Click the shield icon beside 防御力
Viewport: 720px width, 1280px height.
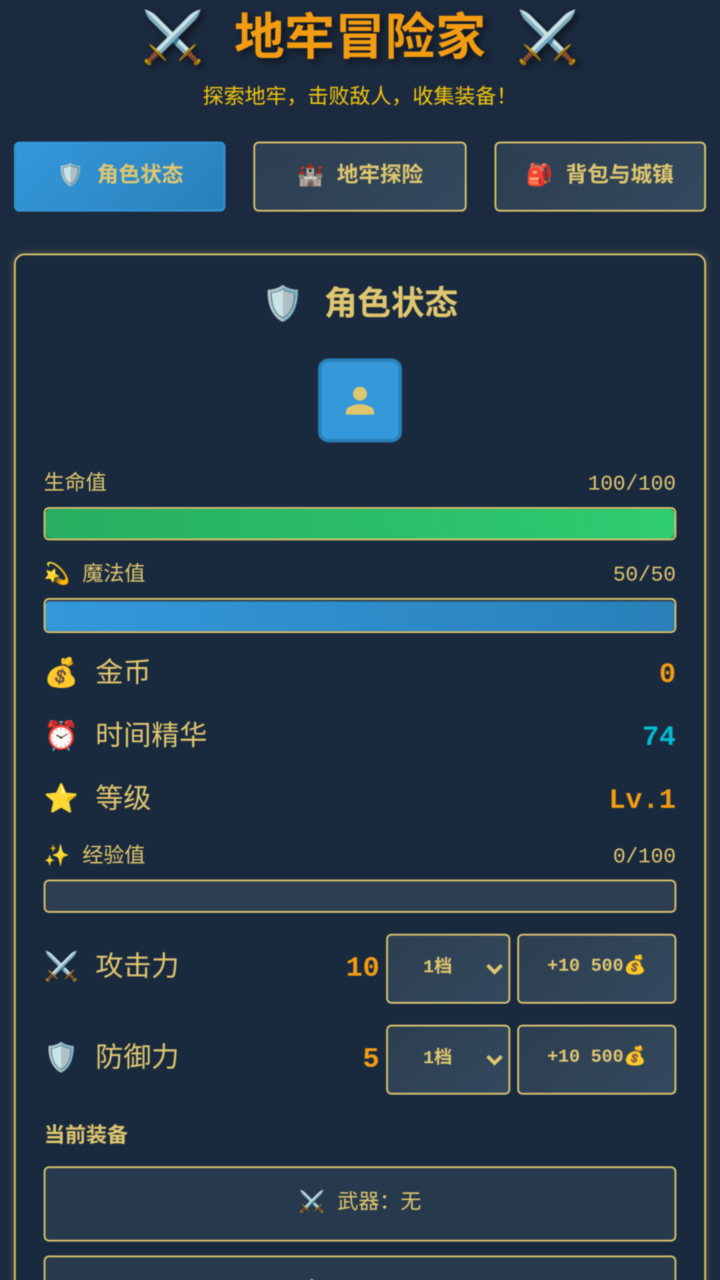pyautogui.click(x=62, y=1058)
